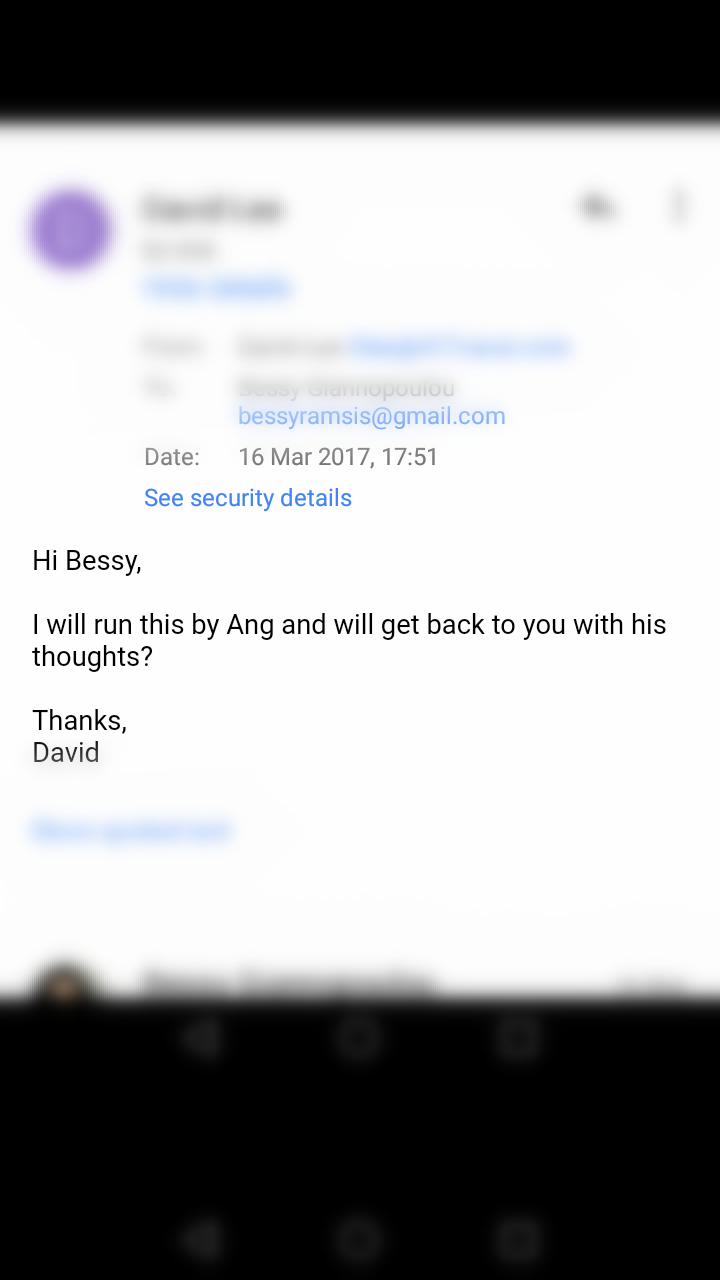Open the message overflow menu
The image size is (720, 1280).
678,207
